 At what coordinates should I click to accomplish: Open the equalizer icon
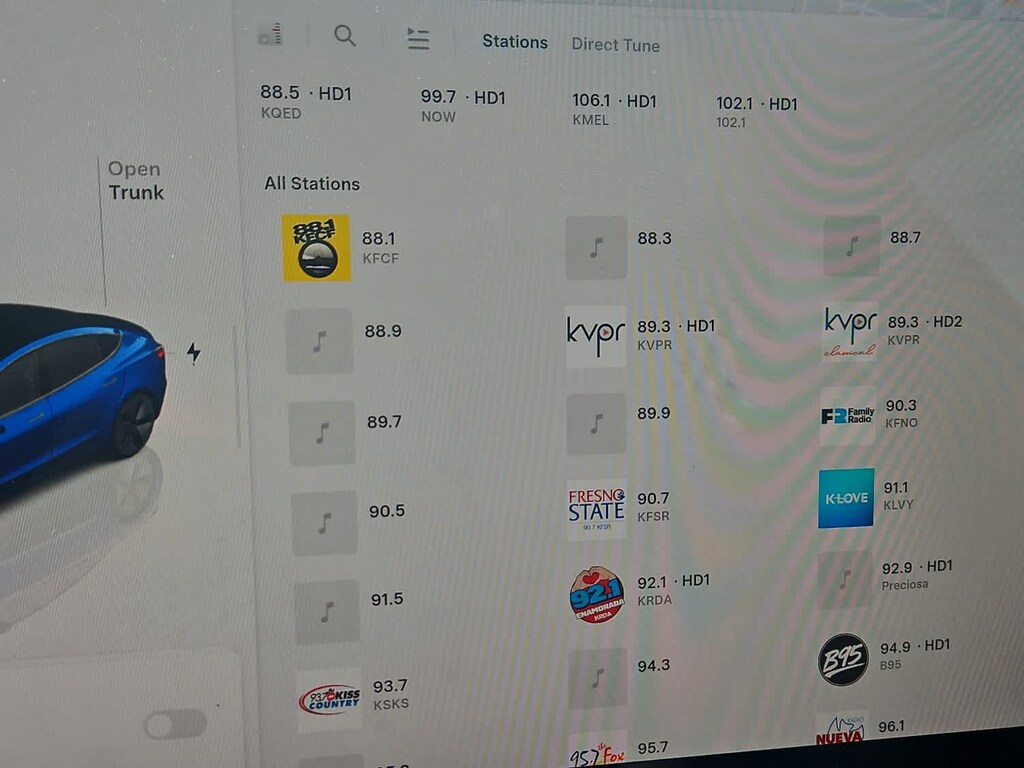(270, 35)
